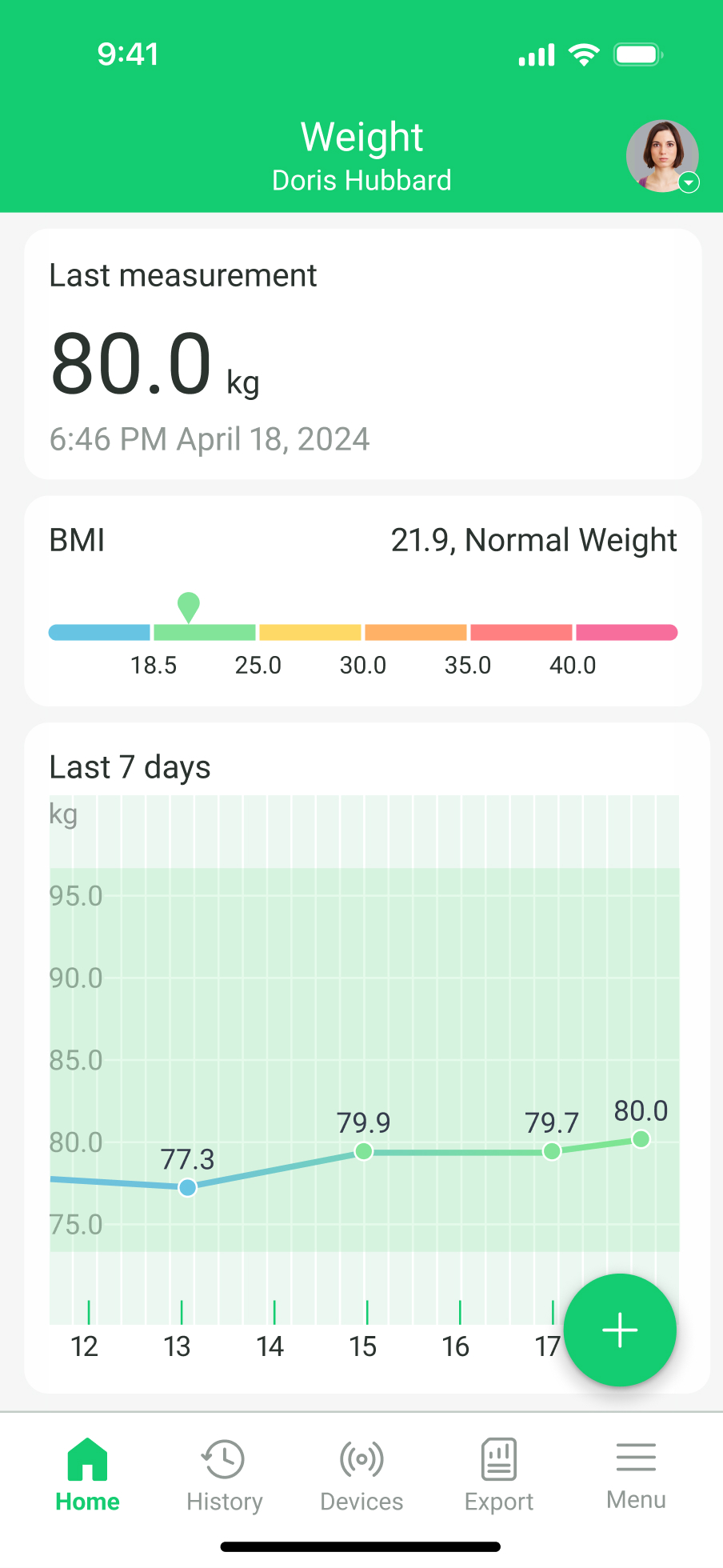Tap the Devices icon to manage scales
723x1568 pixels.
coord(361,1459)
